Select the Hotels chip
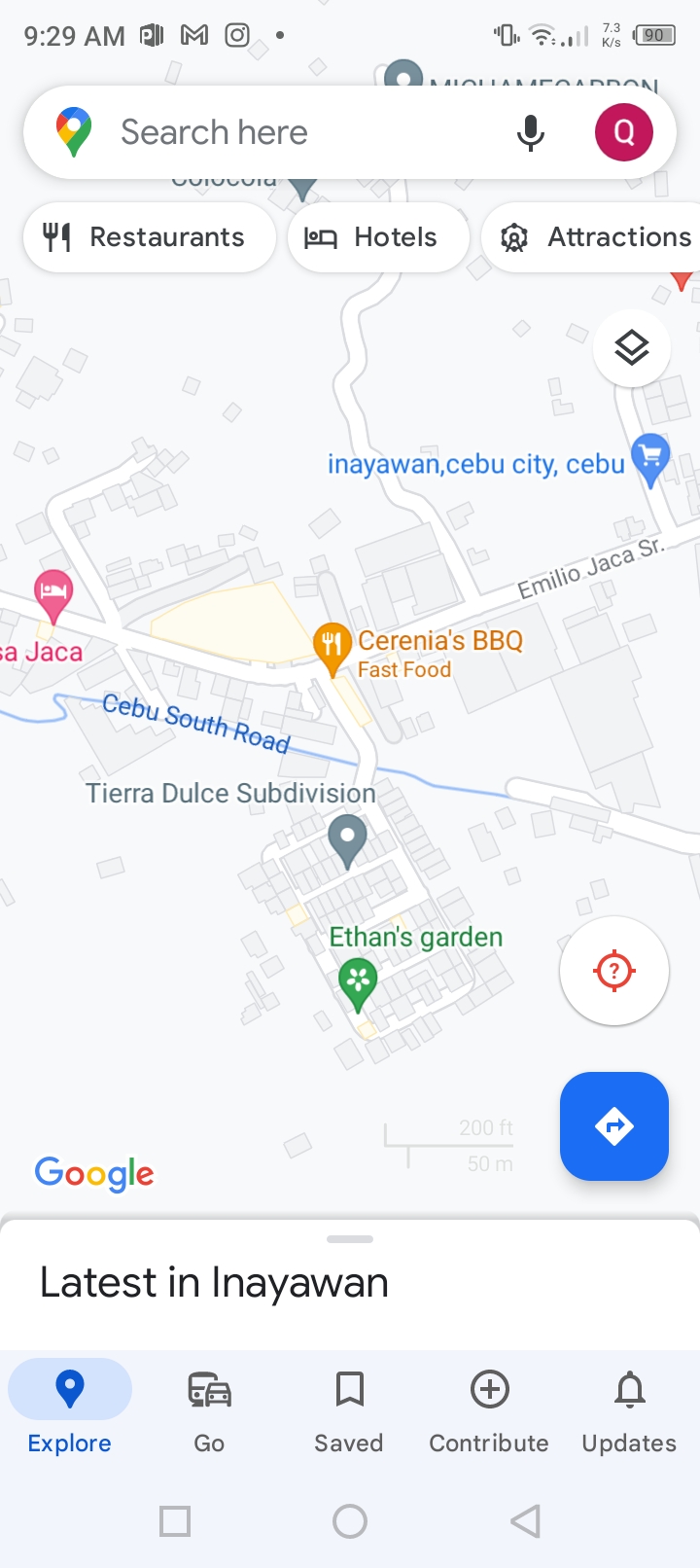 (378, 237)
